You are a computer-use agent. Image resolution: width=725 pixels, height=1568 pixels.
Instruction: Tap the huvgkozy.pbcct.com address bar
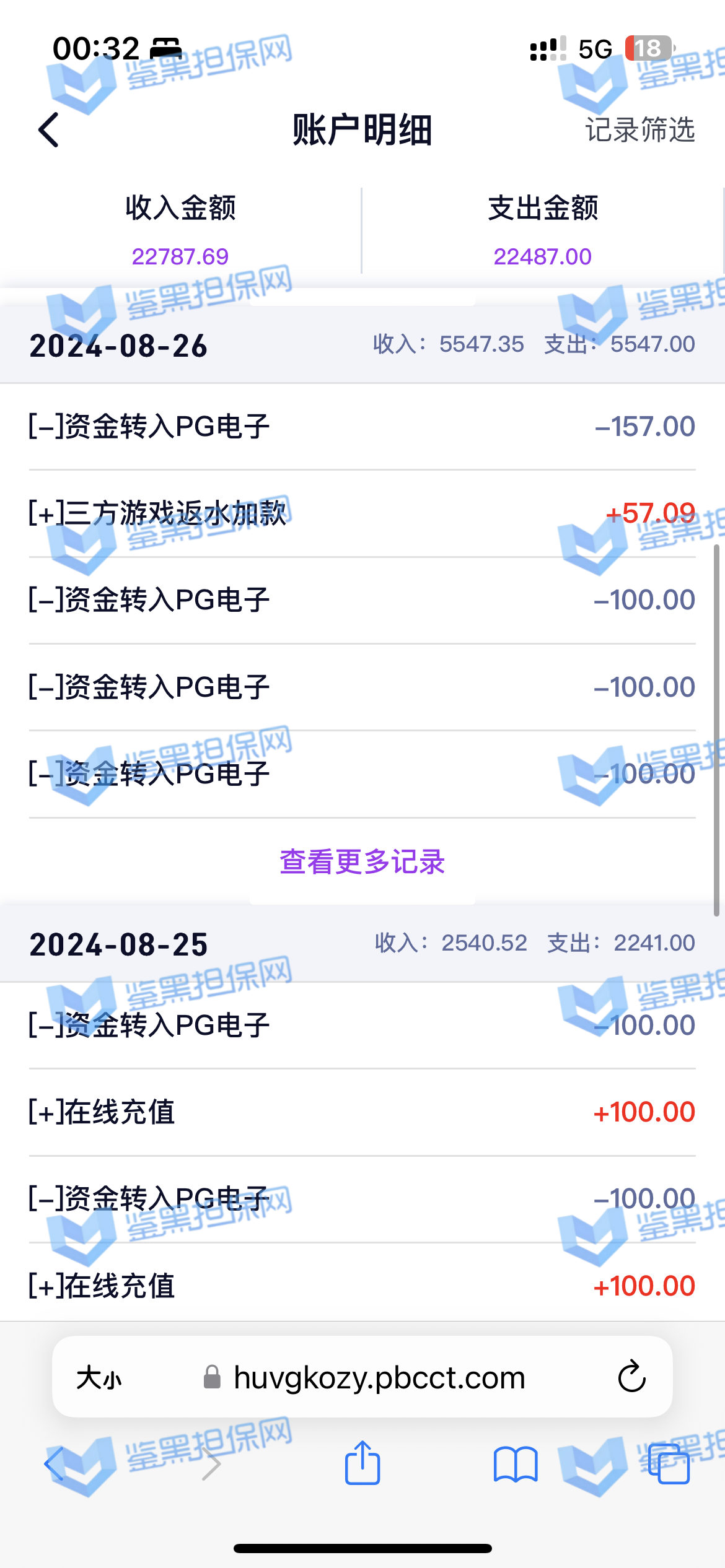click(x=378, y=1378)
